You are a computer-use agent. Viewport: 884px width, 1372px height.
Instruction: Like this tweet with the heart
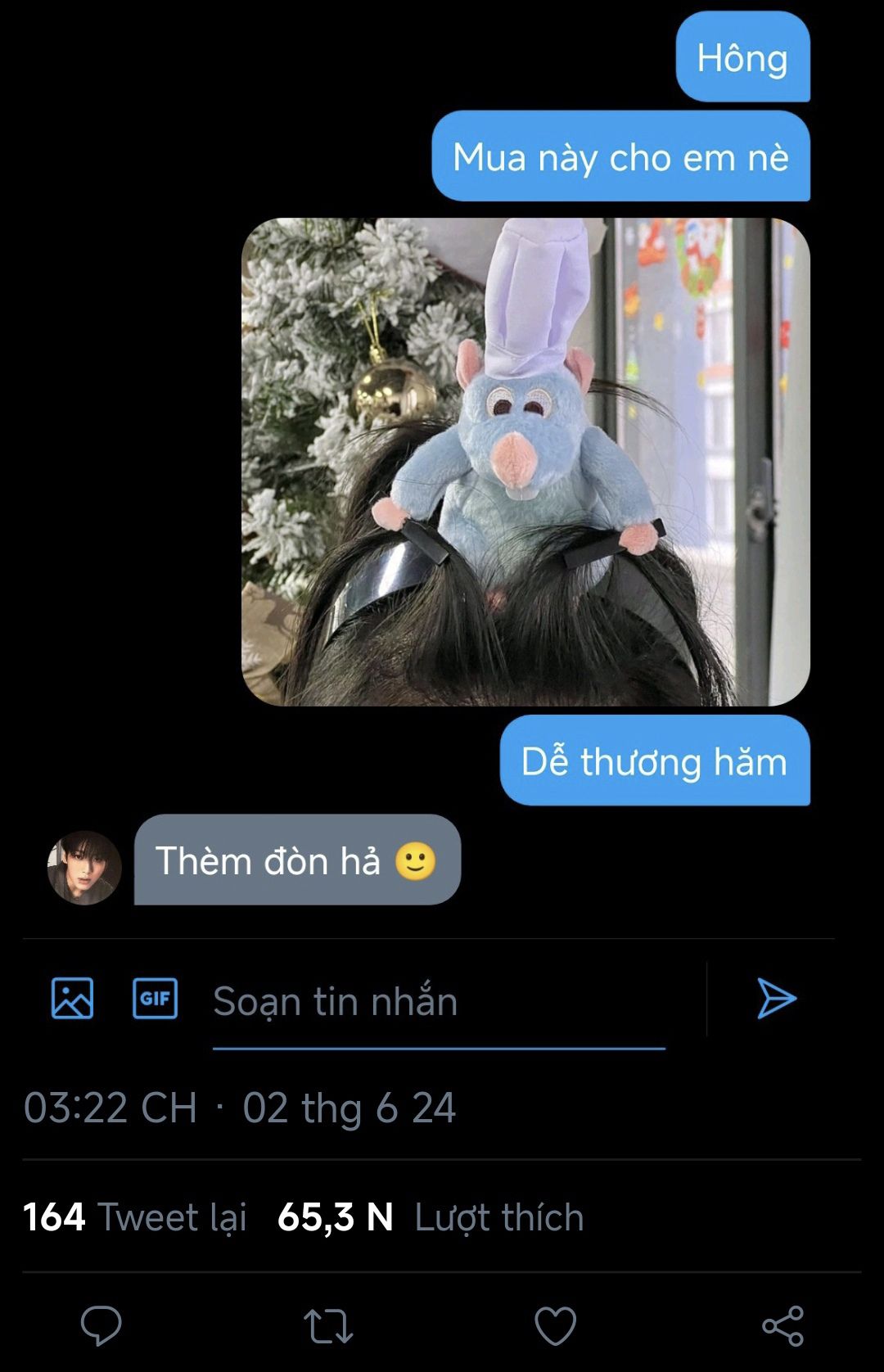(x=555, y=1325)
